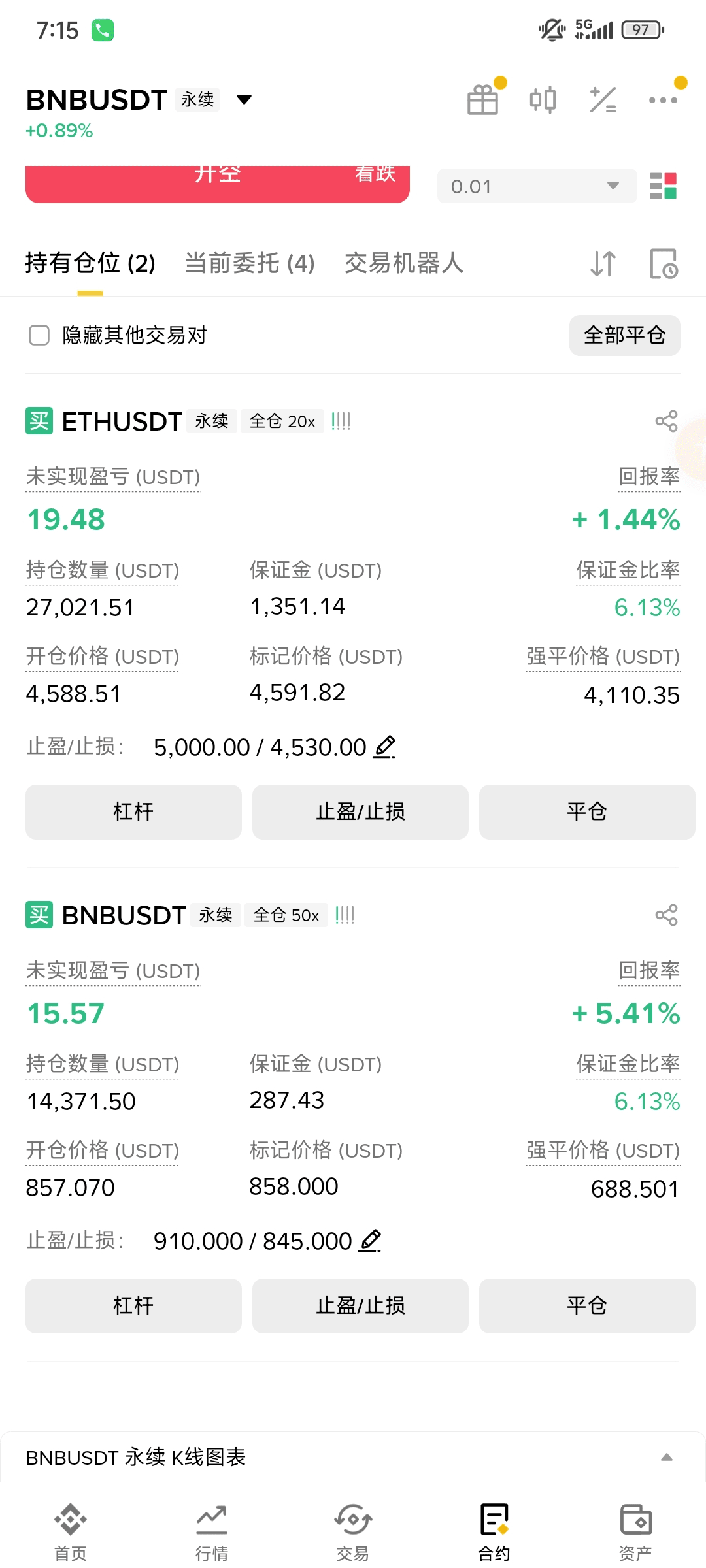Tap the 全部平仓 close-all button

pyautogui.click(x=625, y=335)
